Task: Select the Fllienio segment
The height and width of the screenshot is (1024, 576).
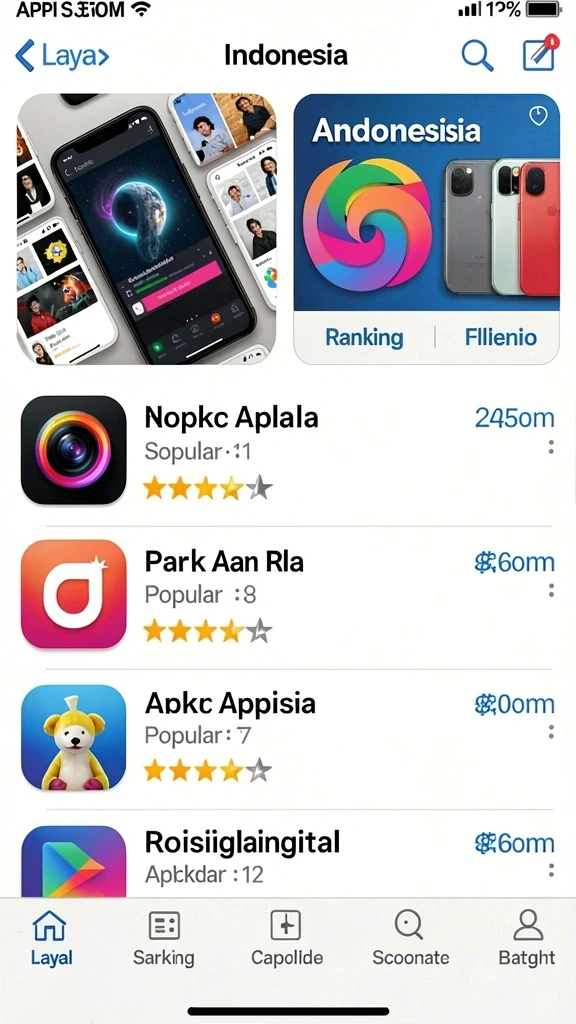Action: point(501,338)
